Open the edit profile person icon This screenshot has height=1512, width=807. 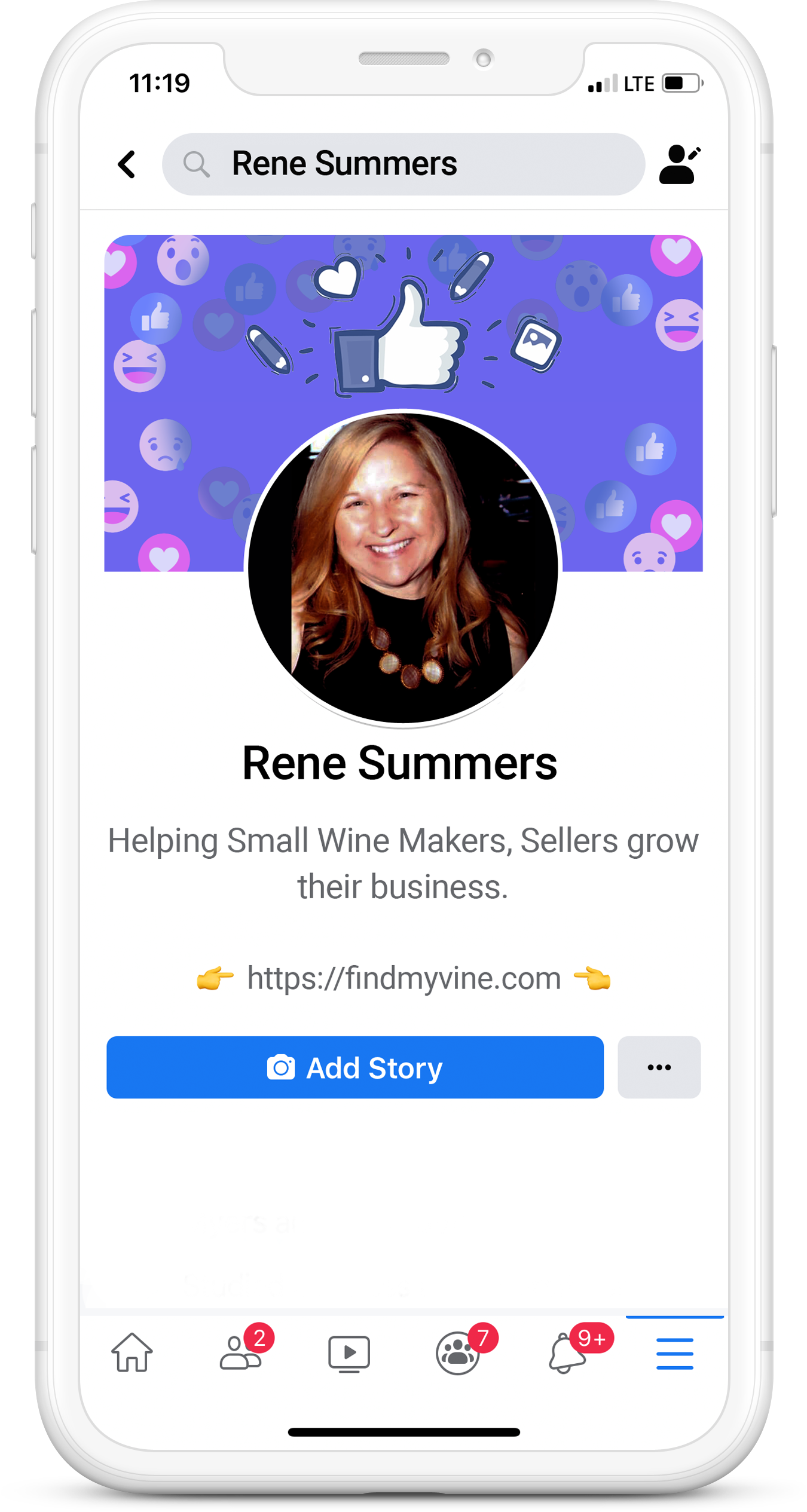tap(679, 164)
